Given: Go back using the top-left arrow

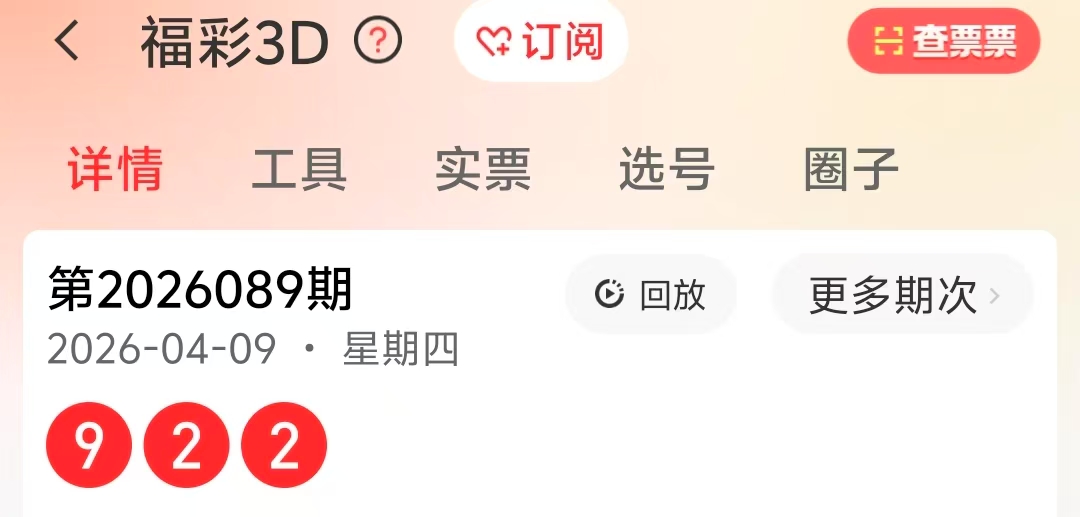Looking at the screenshot, I should [x=67, y=42].
